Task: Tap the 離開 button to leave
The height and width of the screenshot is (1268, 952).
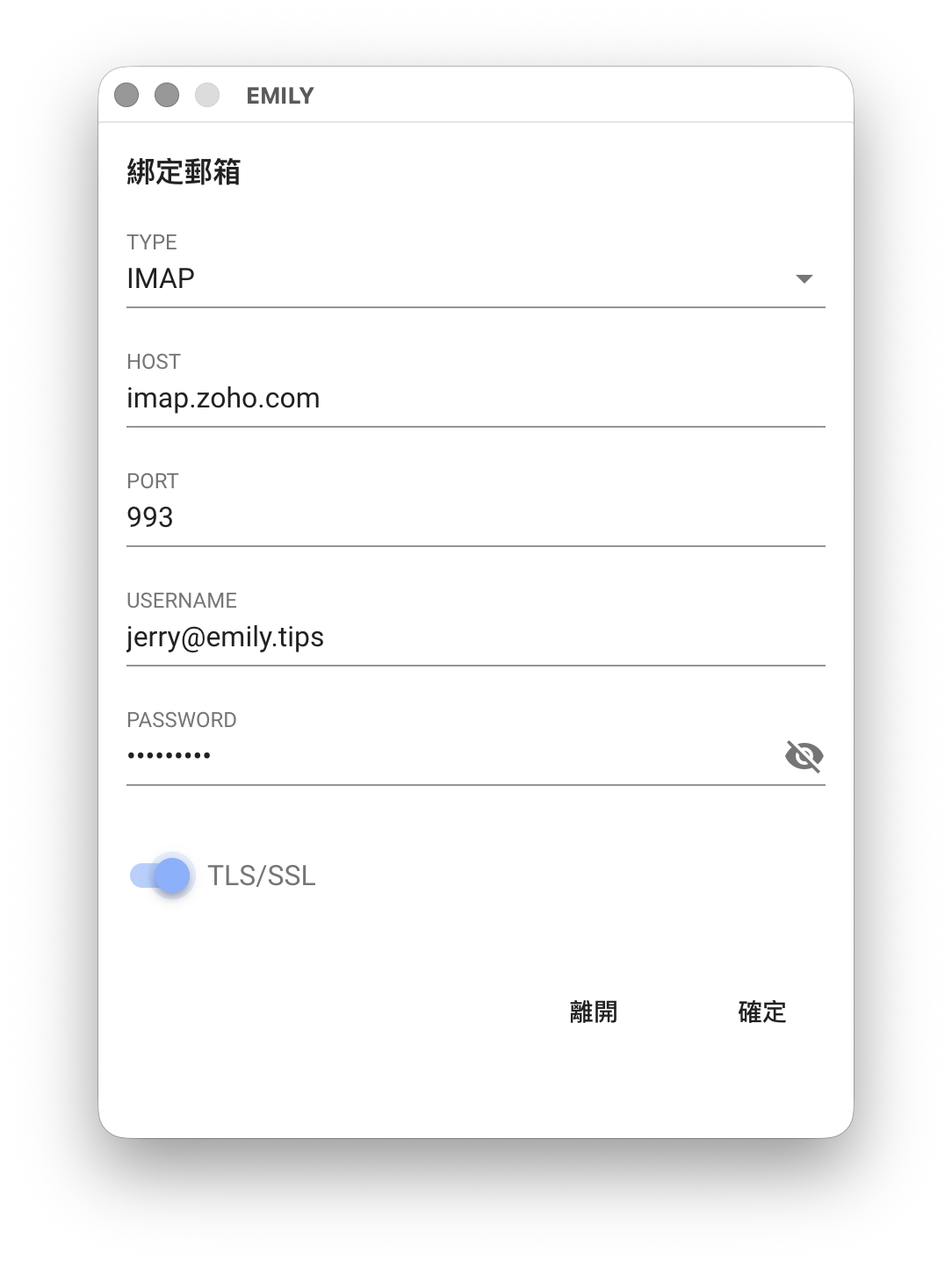Action: (x=594, y=1012)
